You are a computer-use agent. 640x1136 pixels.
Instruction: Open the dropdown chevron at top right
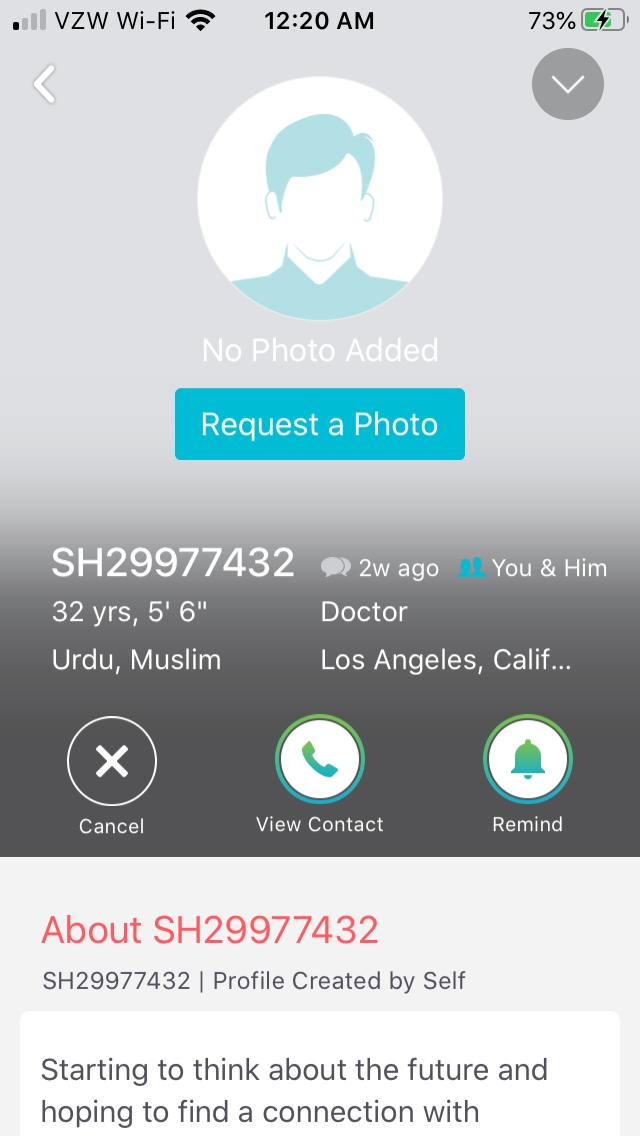tap(567, 85)
